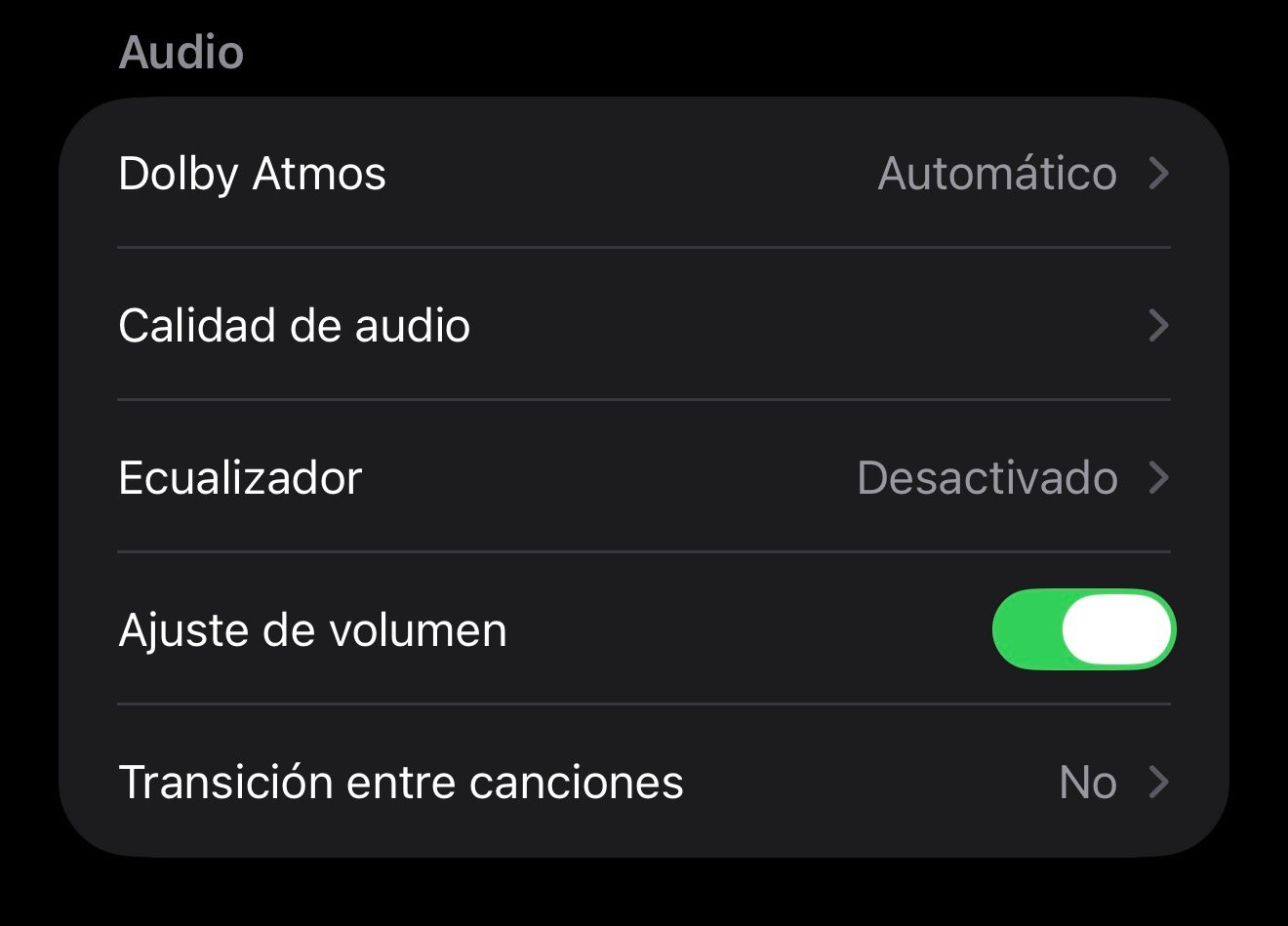Open the Dolby Atmos setting
Image resolution: width=1288 pixels, height=926 pixels.
643,174
